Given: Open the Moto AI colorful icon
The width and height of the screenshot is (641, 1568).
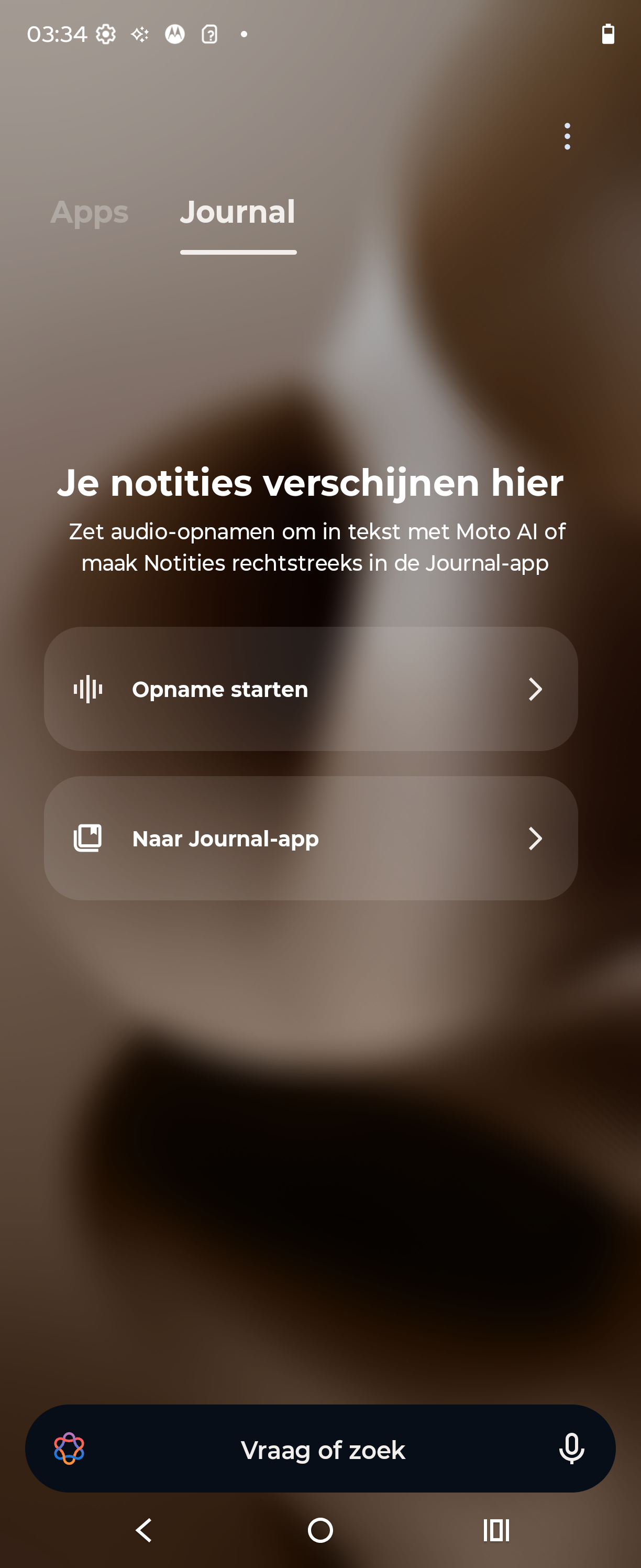Looking at the screenshot, I should [x=69, y=1449].
